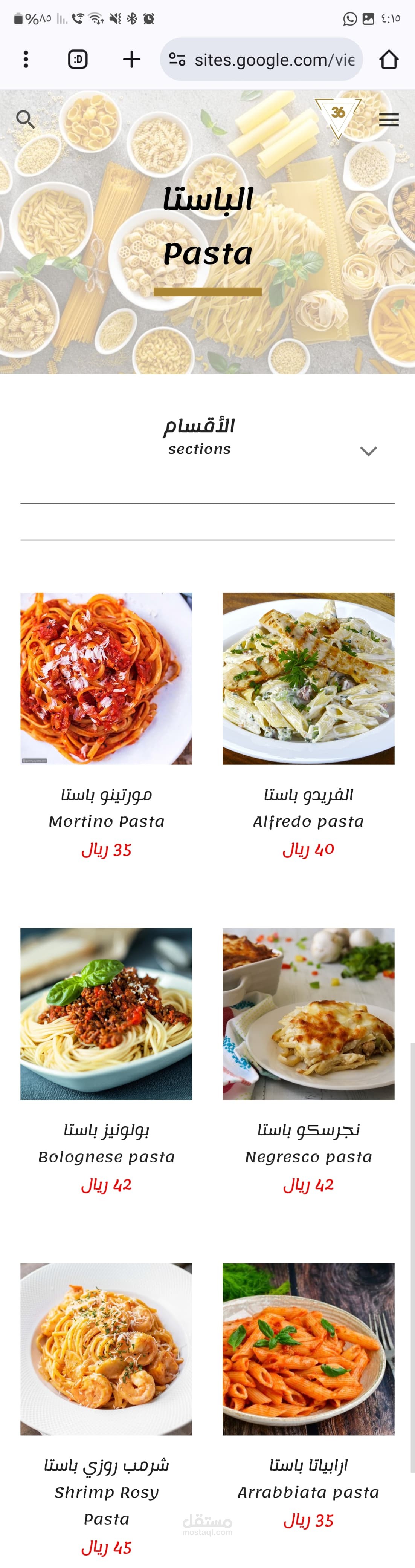The height and width of the screenshot is (1568, 415).
Task: Go to the browser home page
Action: 389,59
